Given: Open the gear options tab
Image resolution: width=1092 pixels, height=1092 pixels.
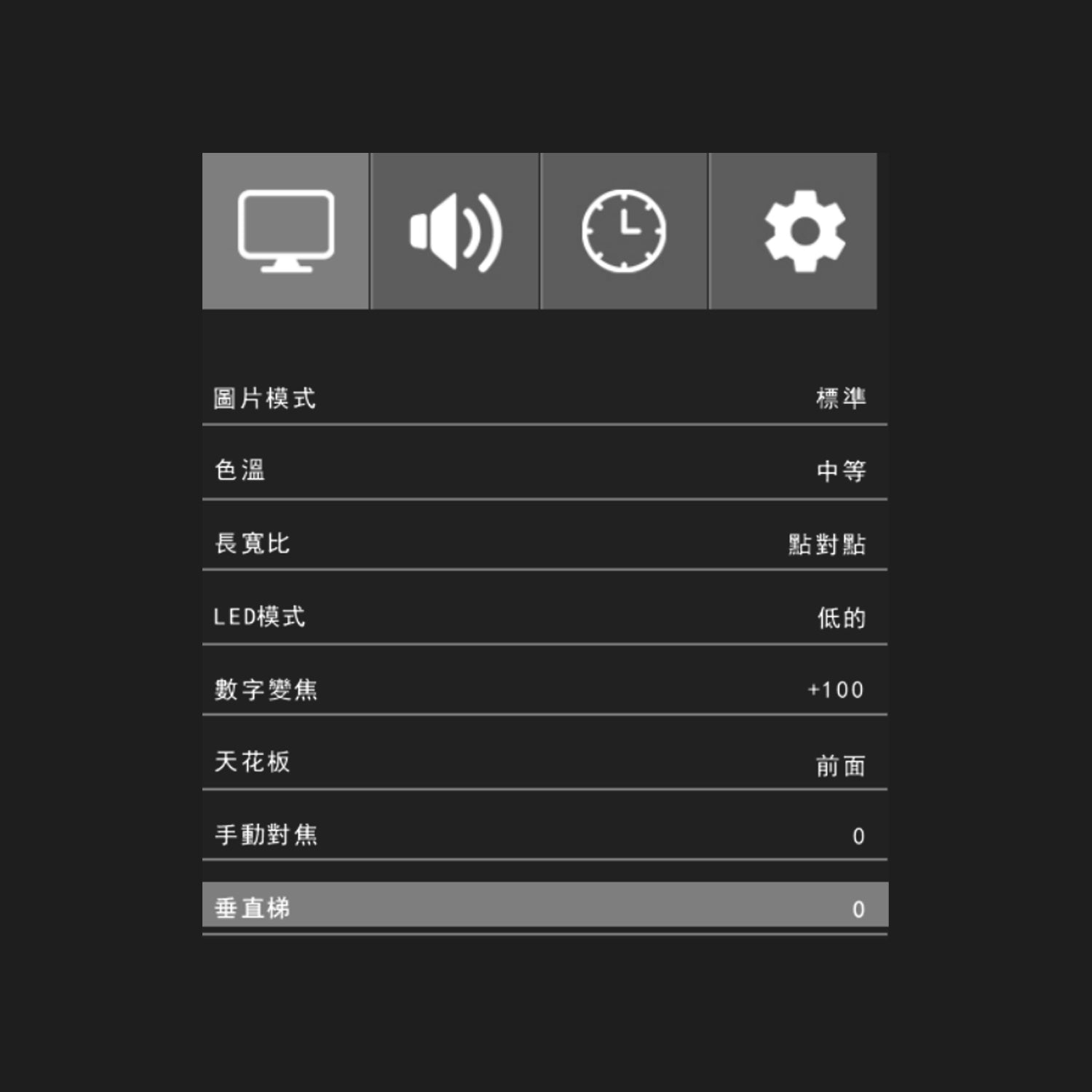Looking at the screenshot, I should 793,231.
